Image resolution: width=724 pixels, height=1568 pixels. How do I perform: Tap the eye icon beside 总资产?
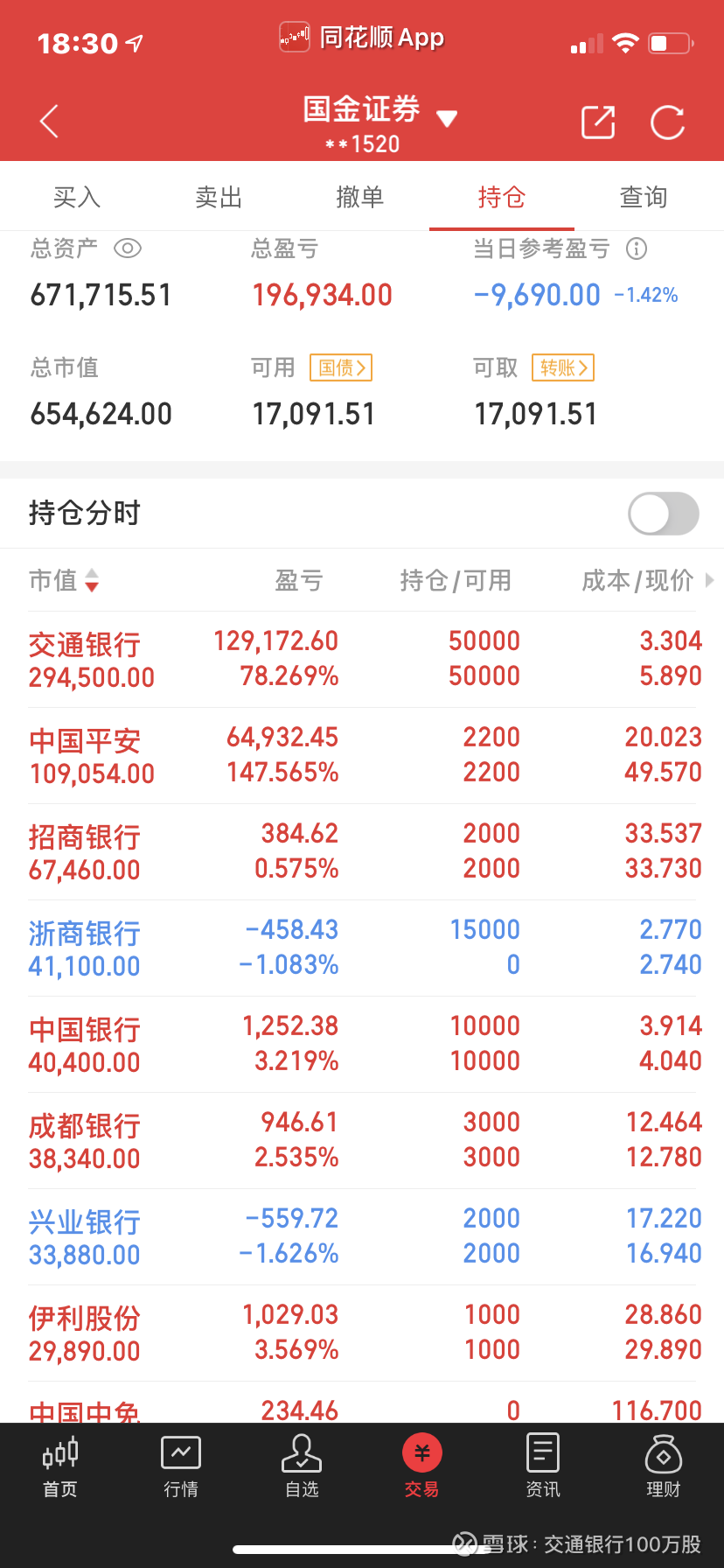[128, 249]
